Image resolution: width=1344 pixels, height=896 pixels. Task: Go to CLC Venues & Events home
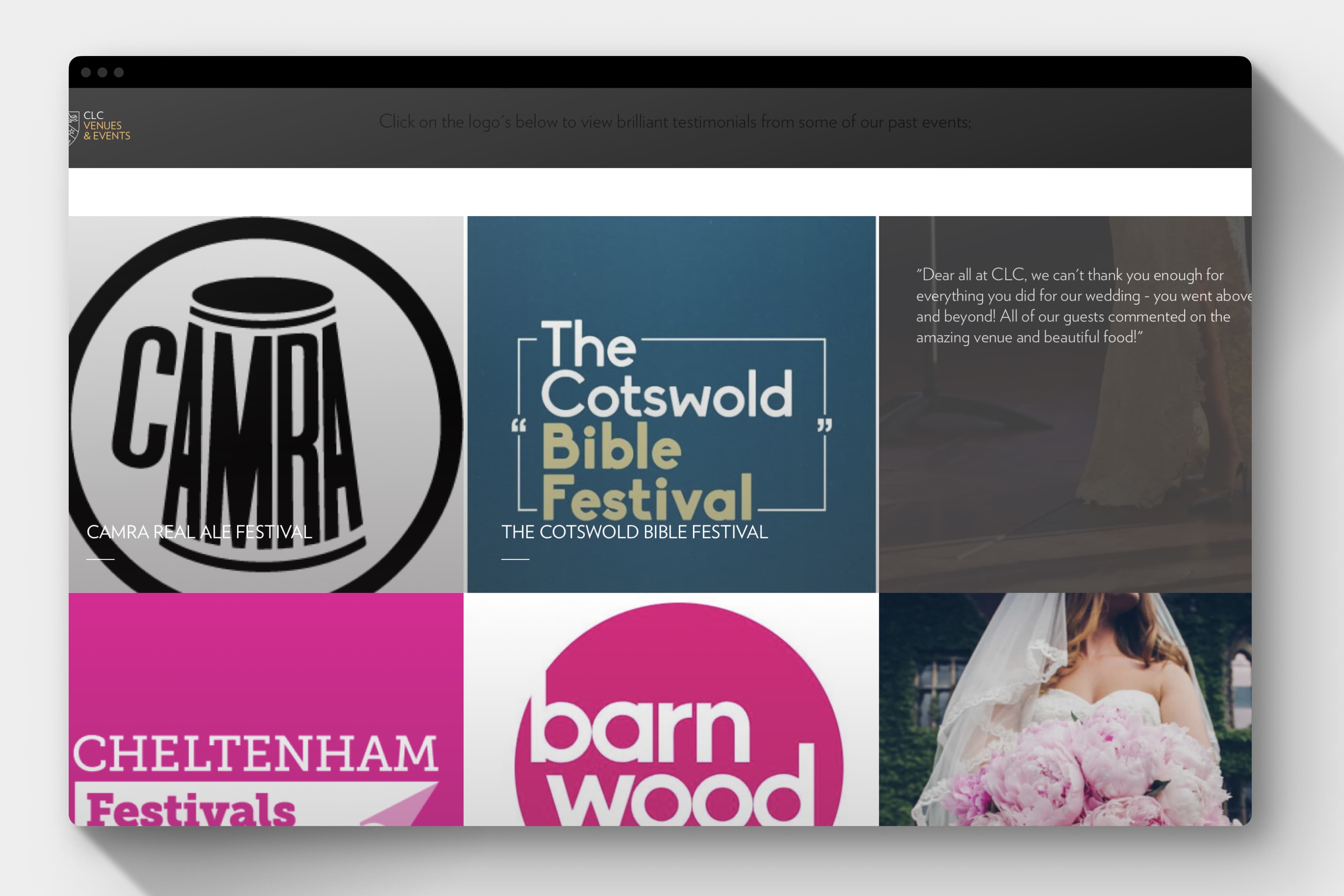(100, 126)
